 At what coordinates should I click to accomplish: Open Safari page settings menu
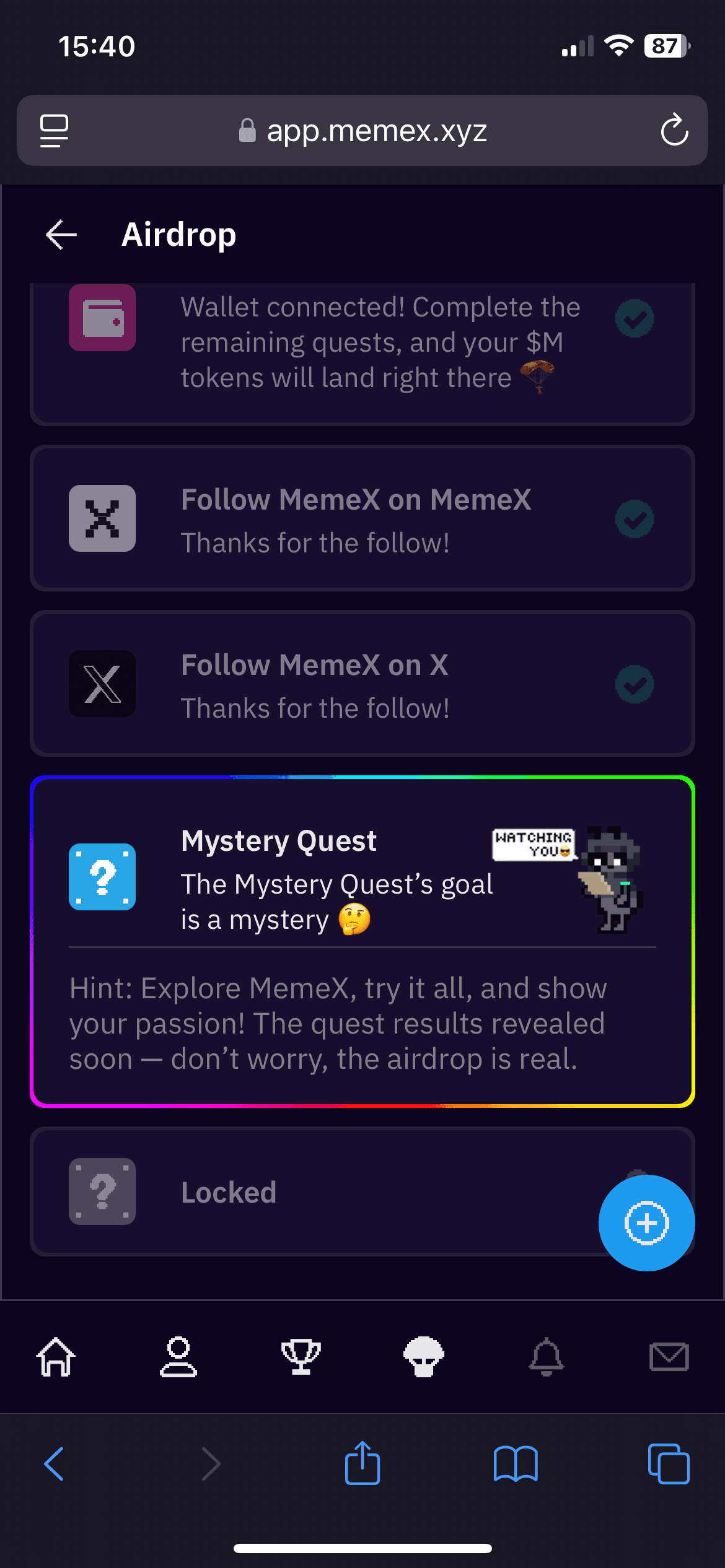(x=55, y=130)
